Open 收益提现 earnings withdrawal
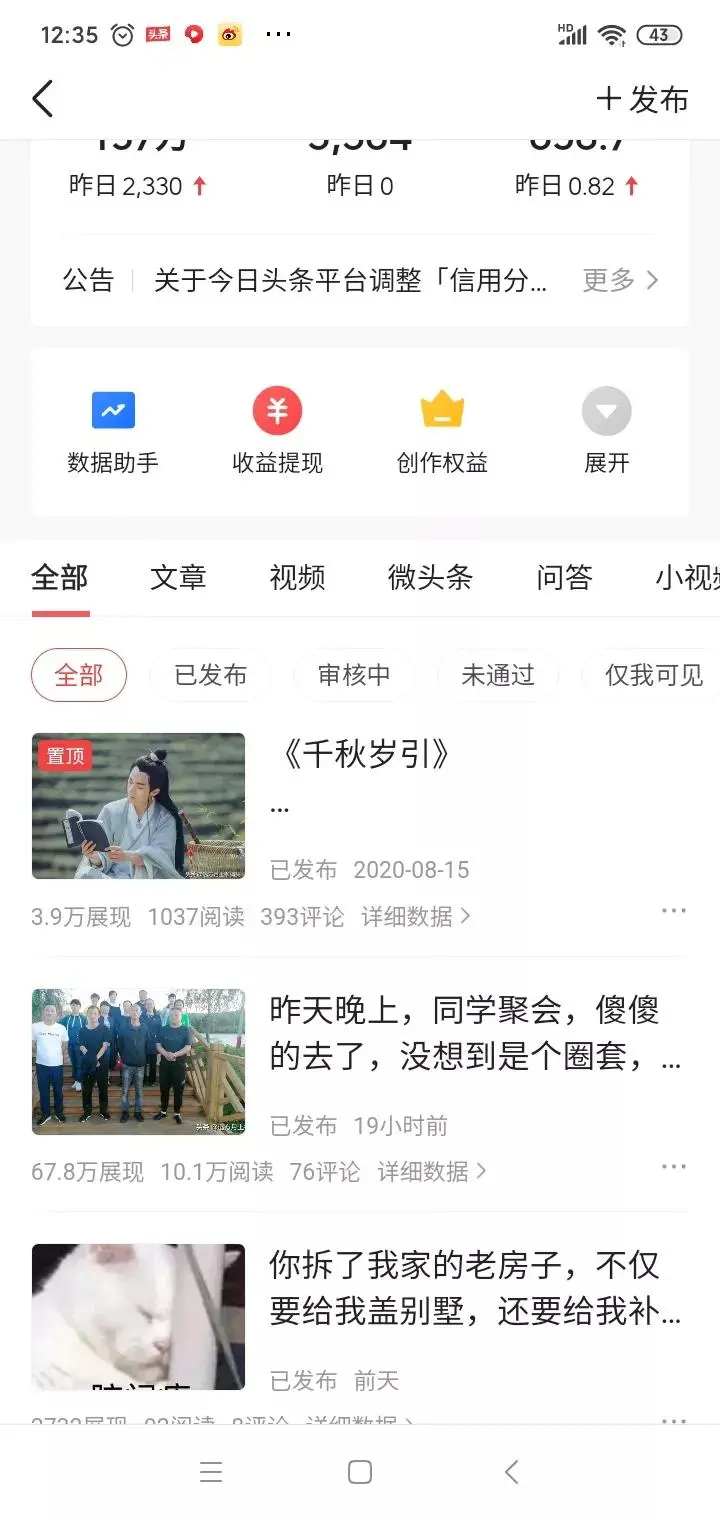Screen dimensions: 720x1520 277,431
